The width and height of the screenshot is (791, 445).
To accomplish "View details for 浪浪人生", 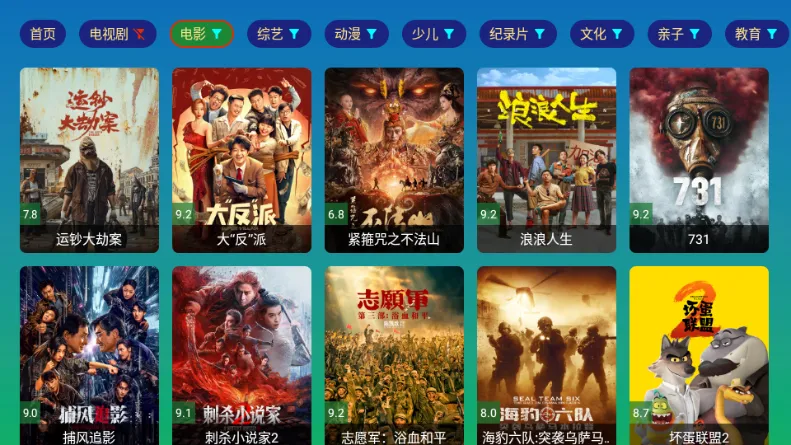I will (x=546, y=158).
